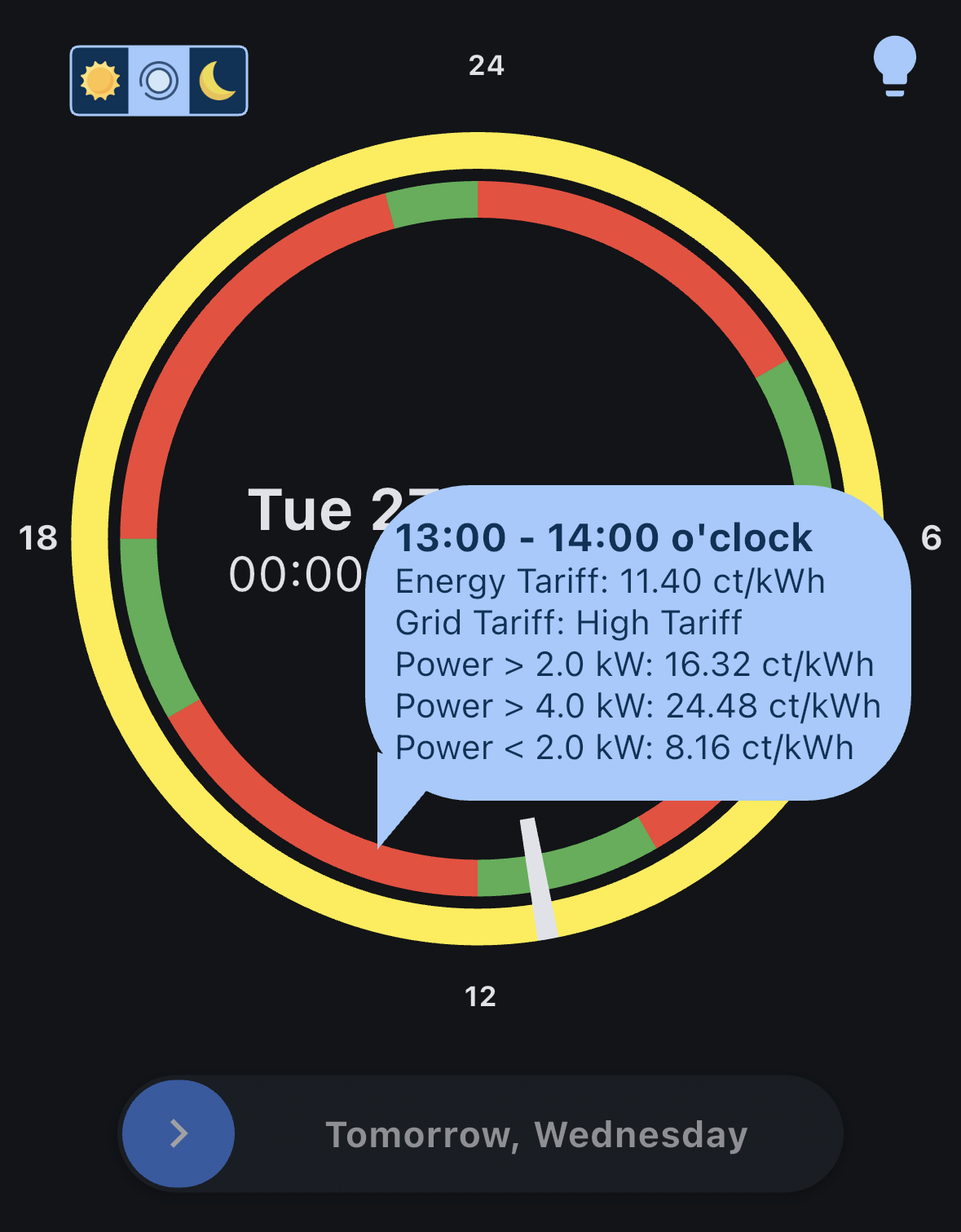Select the moon dark theme option

pyautogui.click(x=218, y=81)
